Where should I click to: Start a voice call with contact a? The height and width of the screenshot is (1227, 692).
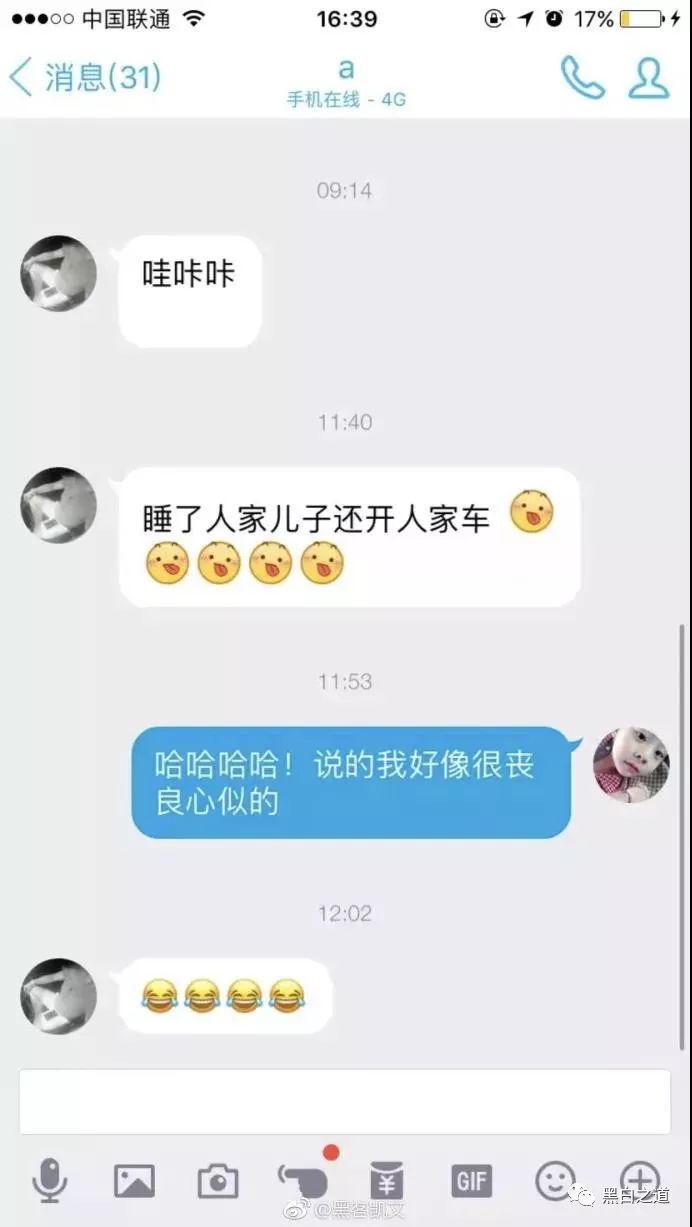point(582,78)
